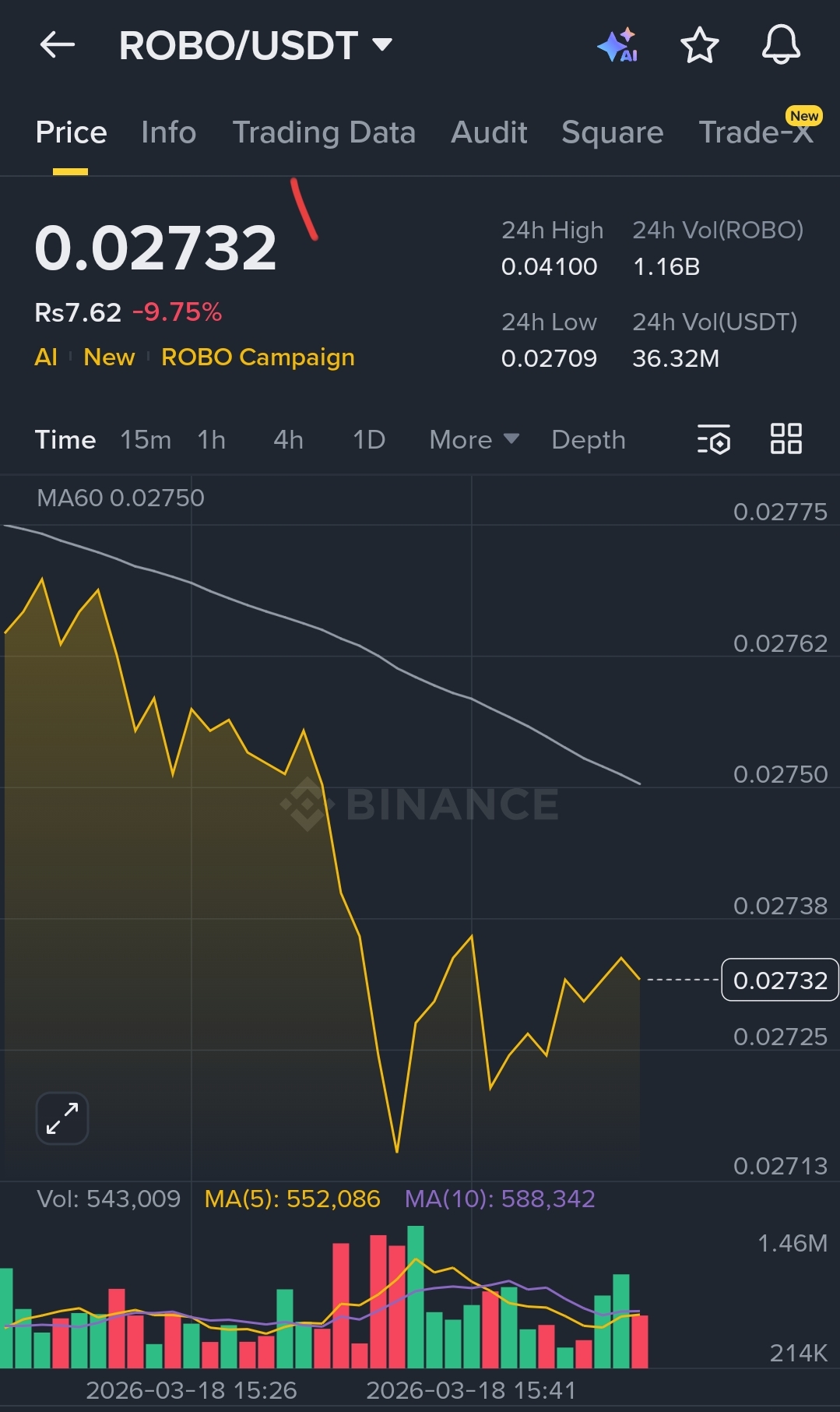Open the ROBO/USDT pair dropdown

256,45
